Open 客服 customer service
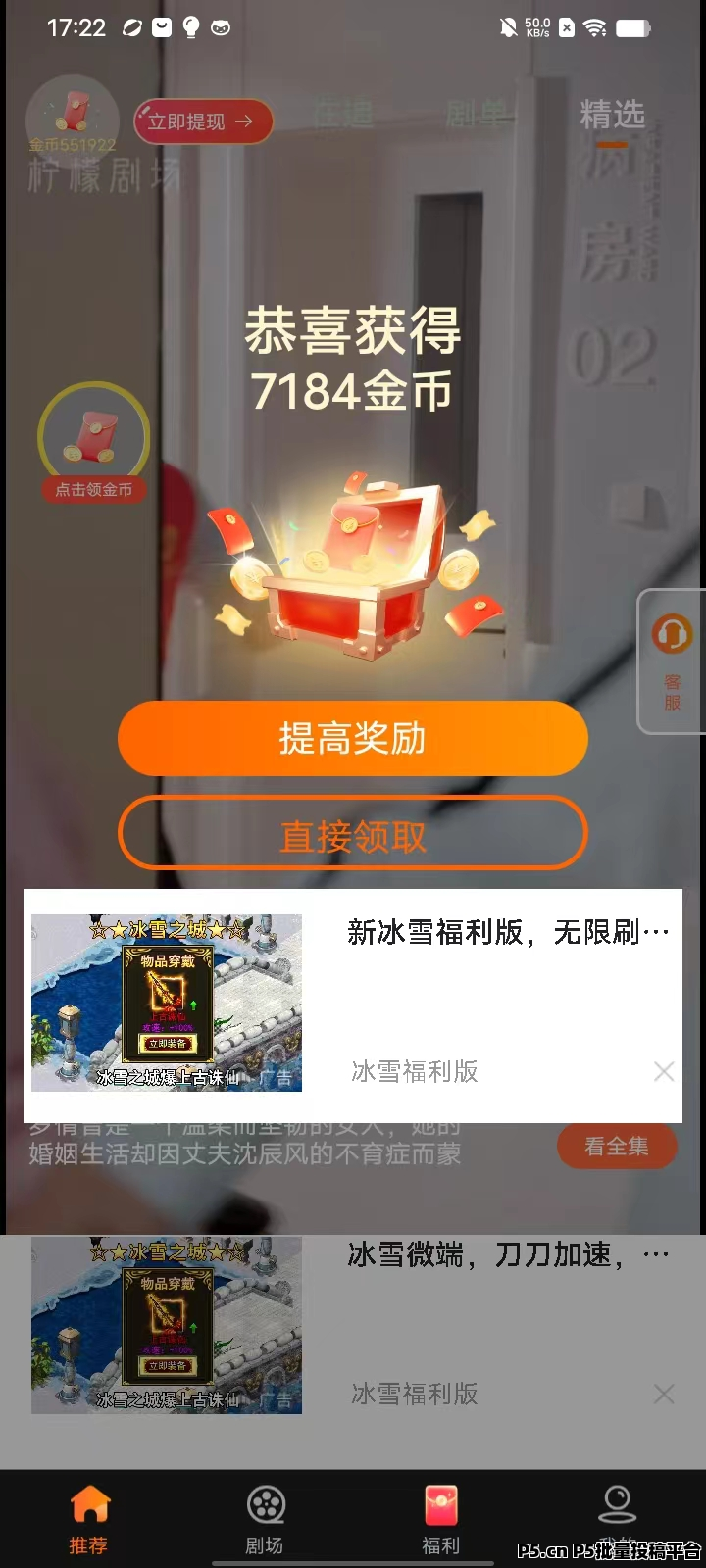The height and width of the screenshot is (1568, 706). tap(673, 661)
